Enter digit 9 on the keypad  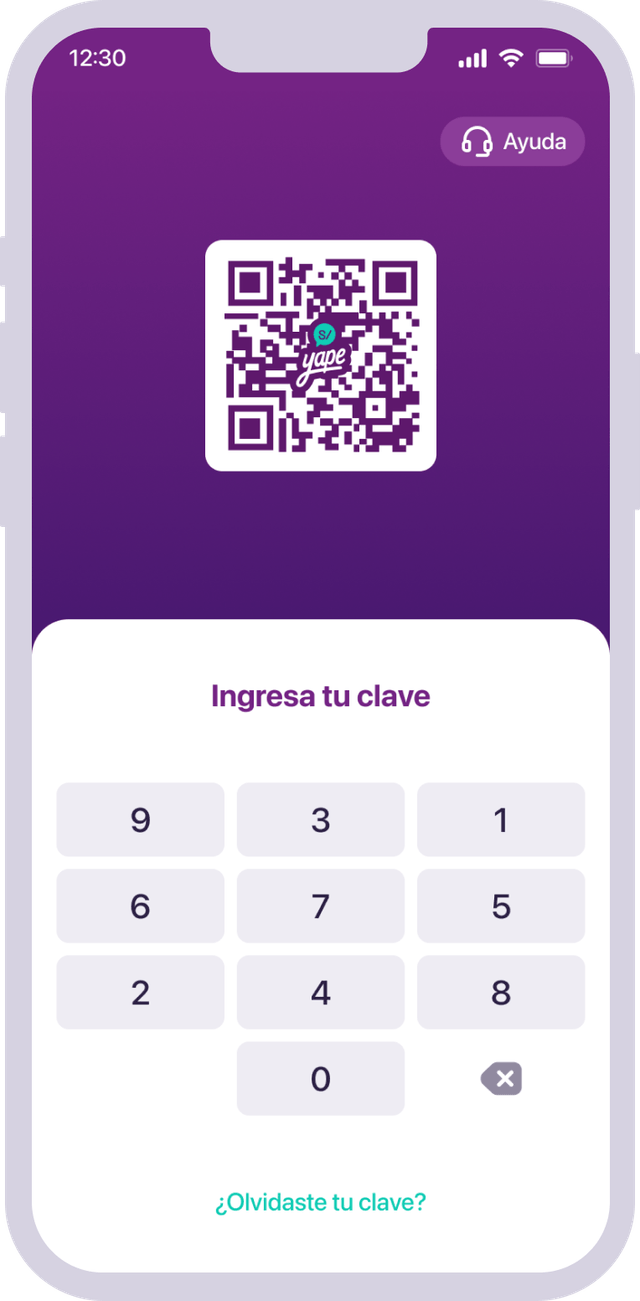coord(140,820)
